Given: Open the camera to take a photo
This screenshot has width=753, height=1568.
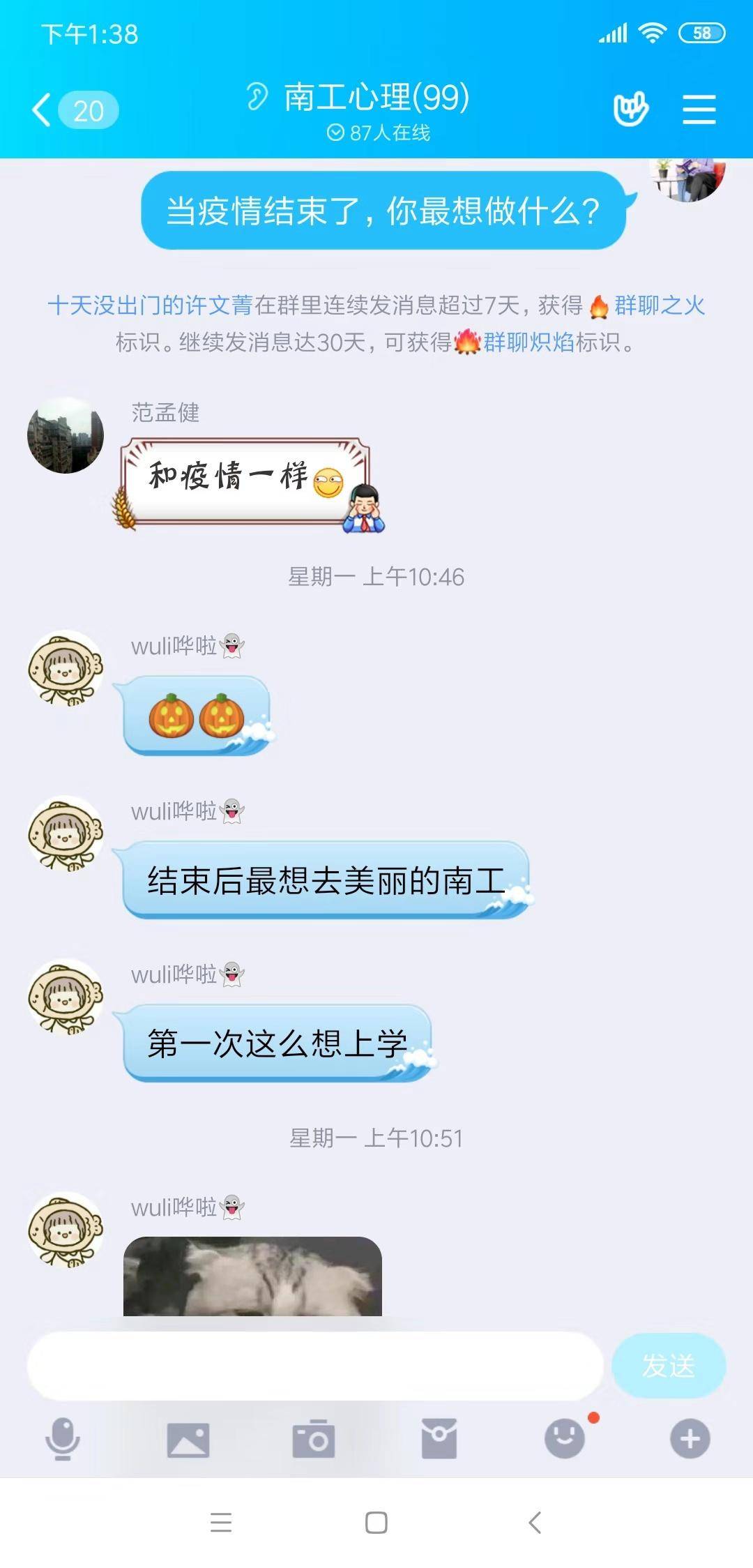Looking at the screenshot, I should [314, 1438].
